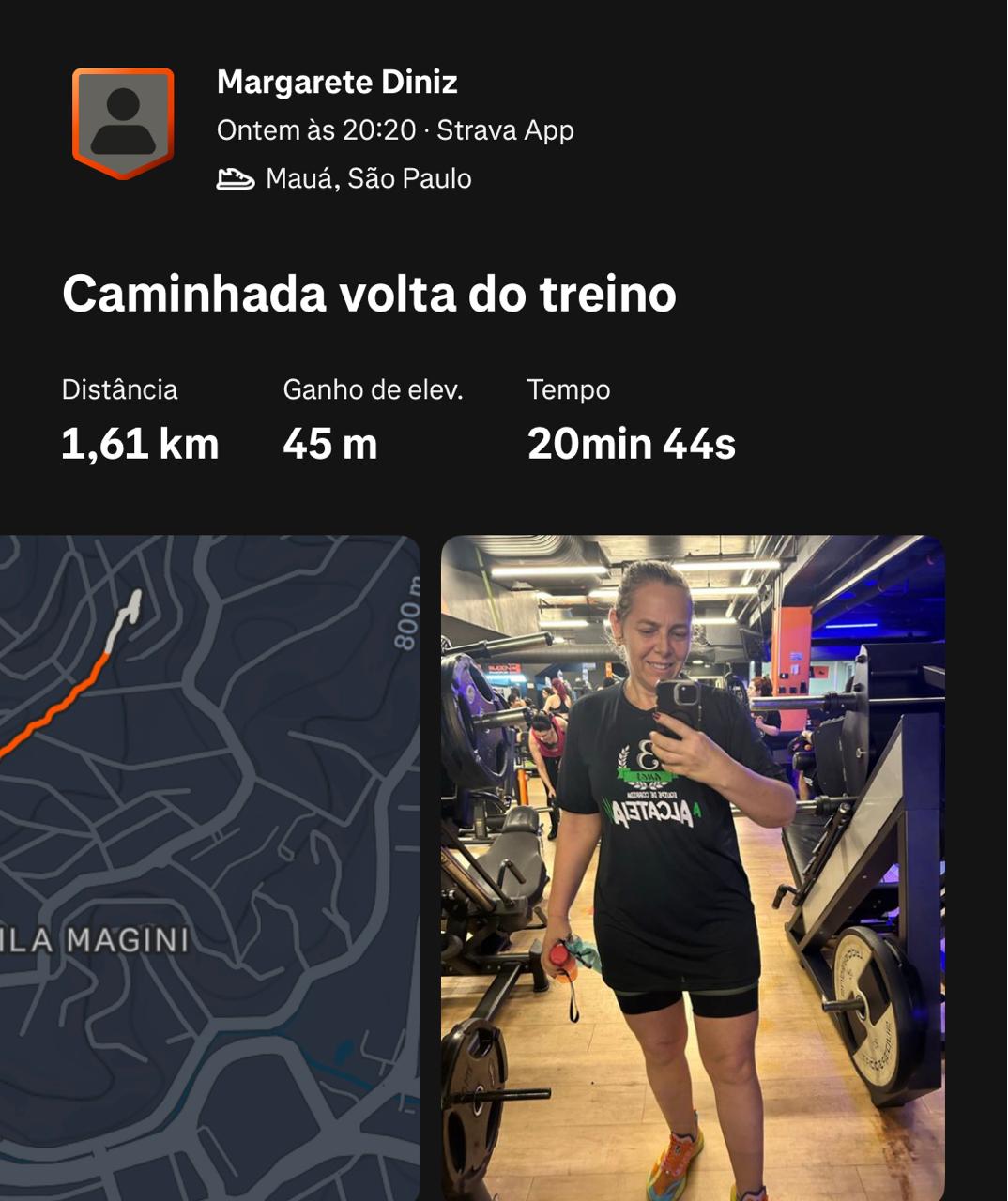Open Margarete Diniz's profile avatar
The width and height of the screenshot is (1008, 1201).
[123, 122]
